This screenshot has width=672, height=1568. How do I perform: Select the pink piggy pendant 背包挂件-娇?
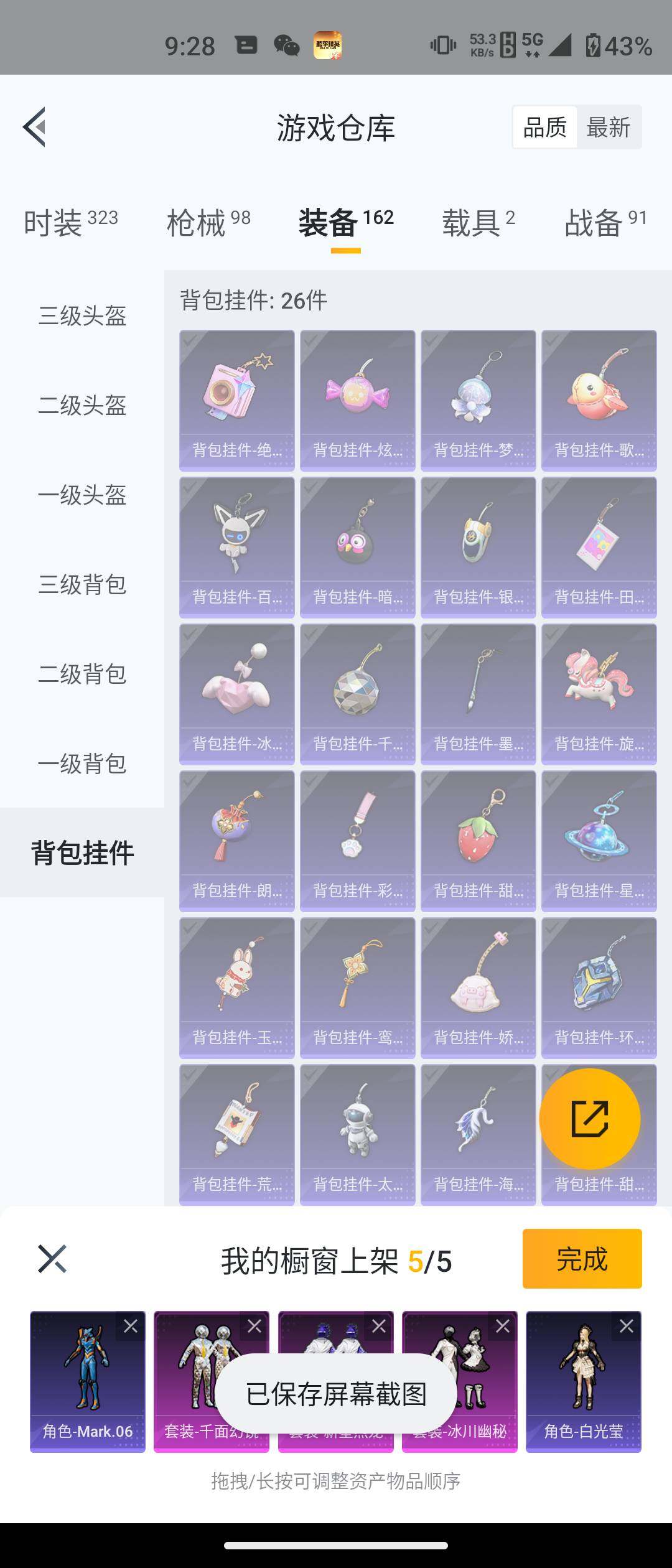tap(478, 983)
